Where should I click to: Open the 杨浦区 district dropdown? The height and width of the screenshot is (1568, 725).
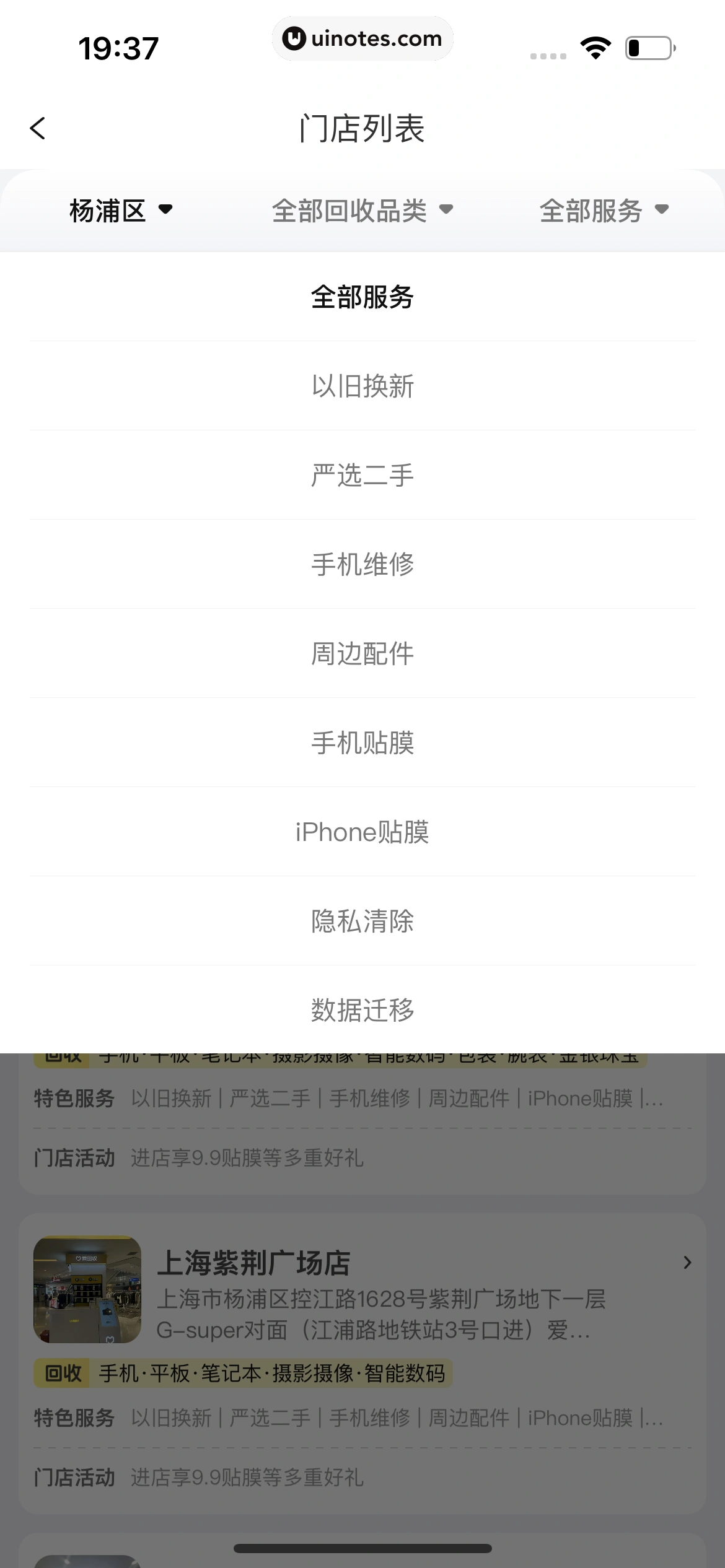(x=121, y=211)
